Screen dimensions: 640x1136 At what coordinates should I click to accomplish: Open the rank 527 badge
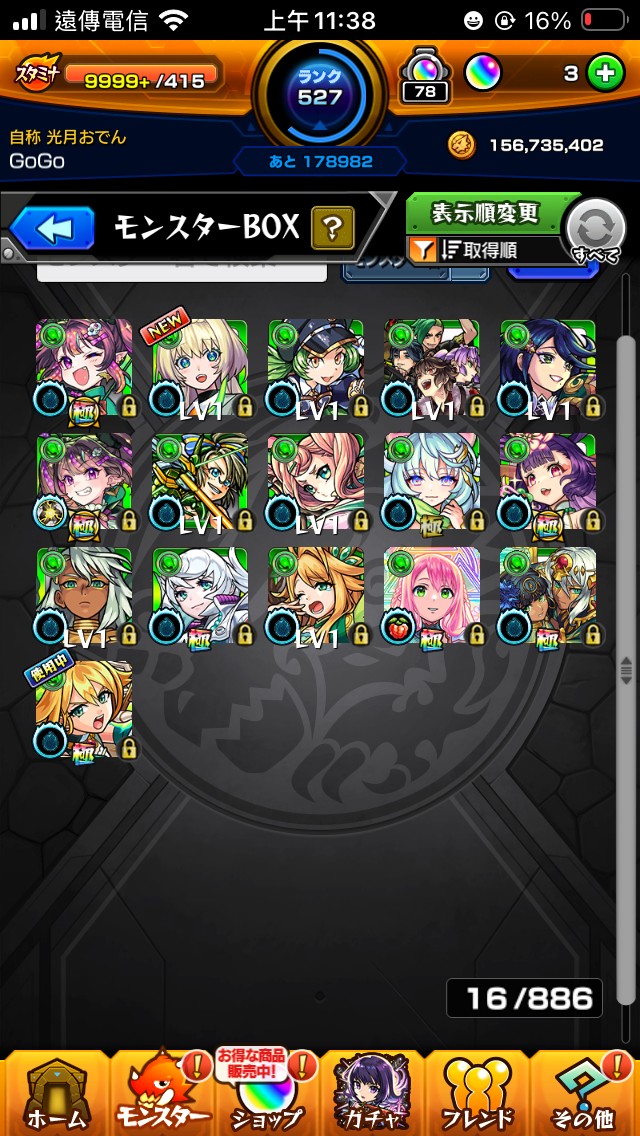point(320,90)
